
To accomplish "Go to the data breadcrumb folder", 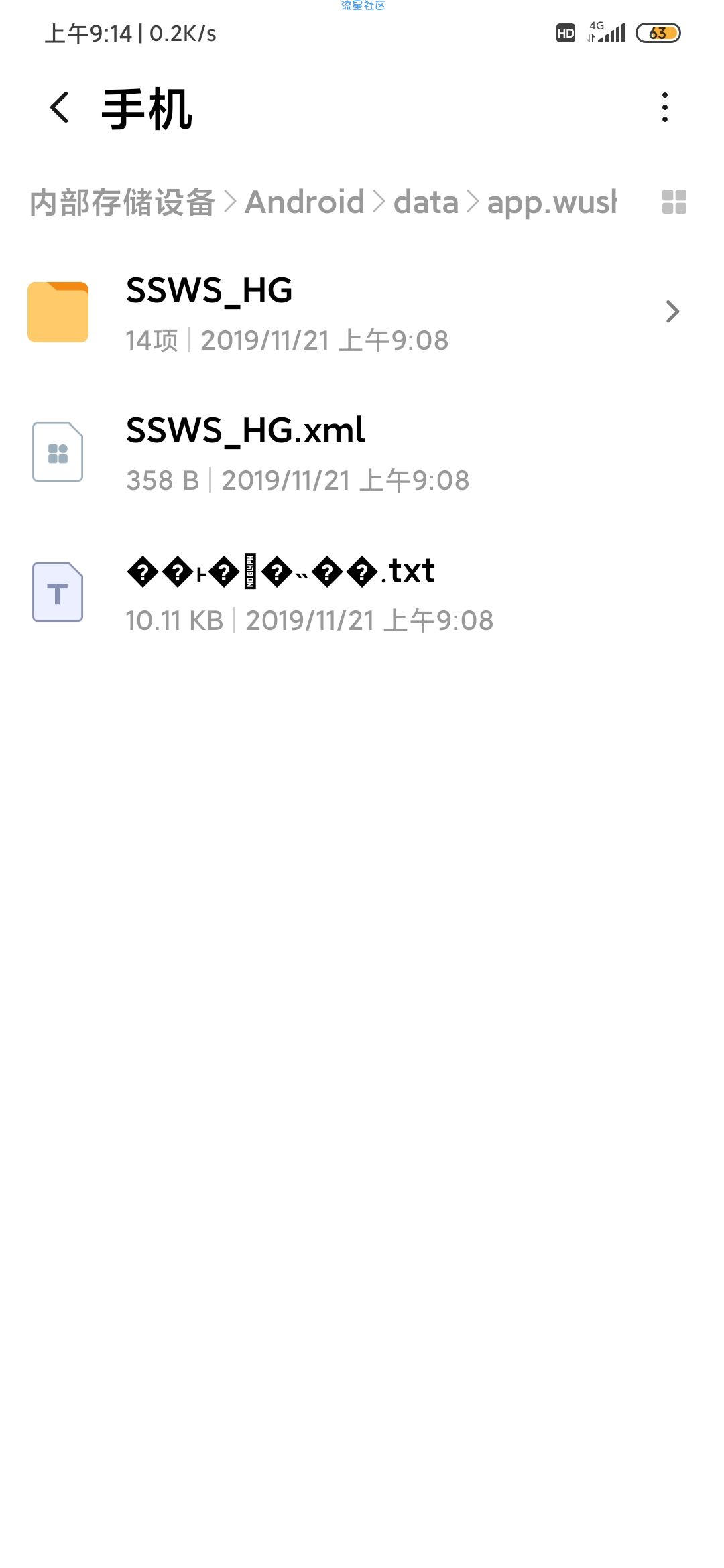I will pos(426,202).
